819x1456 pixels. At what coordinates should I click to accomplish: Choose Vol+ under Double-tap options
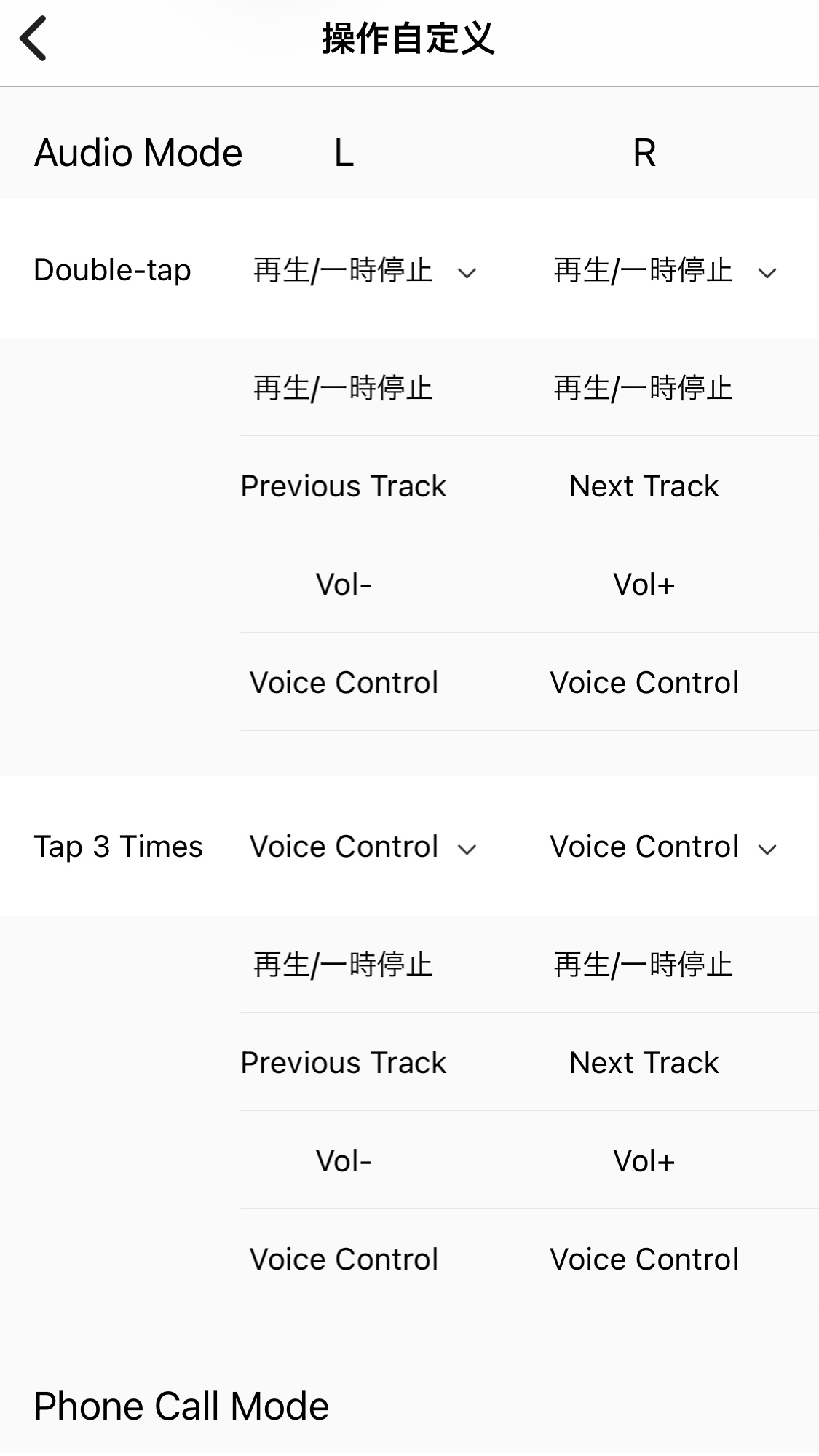pos(644,584)
